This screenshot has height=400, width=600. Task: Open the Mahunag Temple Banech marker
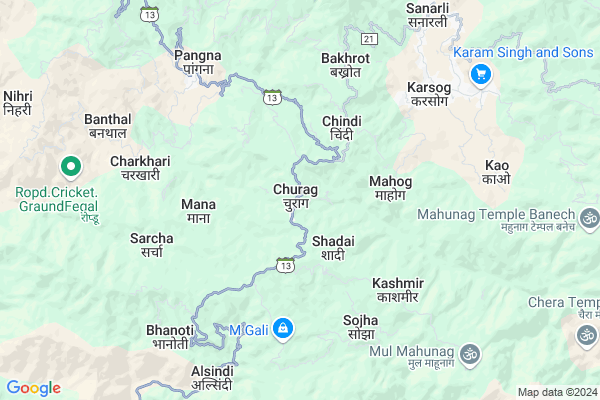tap(589, 215)
